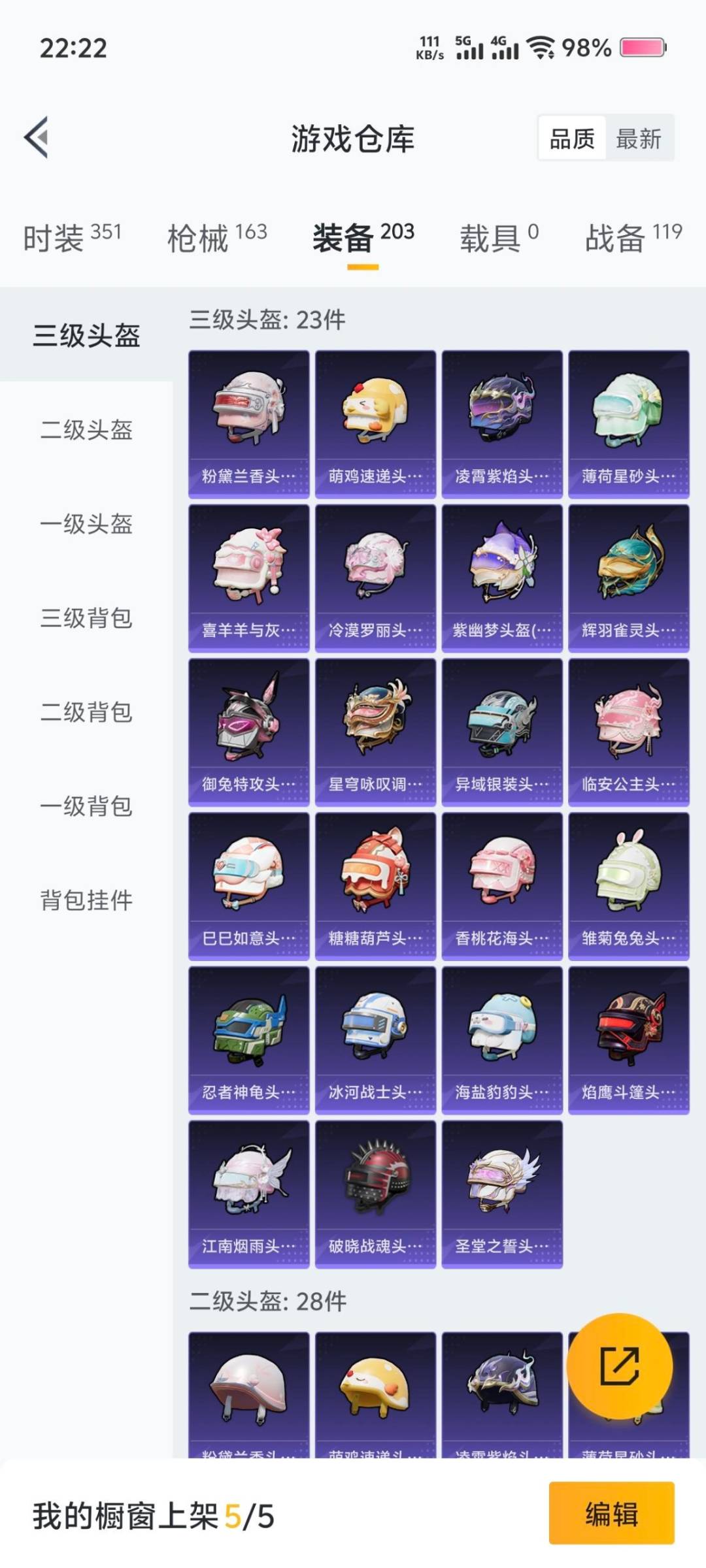Open the 御兔特攻 helmet tile
The image size is (706, 1568).
click(x=248, y=732)
